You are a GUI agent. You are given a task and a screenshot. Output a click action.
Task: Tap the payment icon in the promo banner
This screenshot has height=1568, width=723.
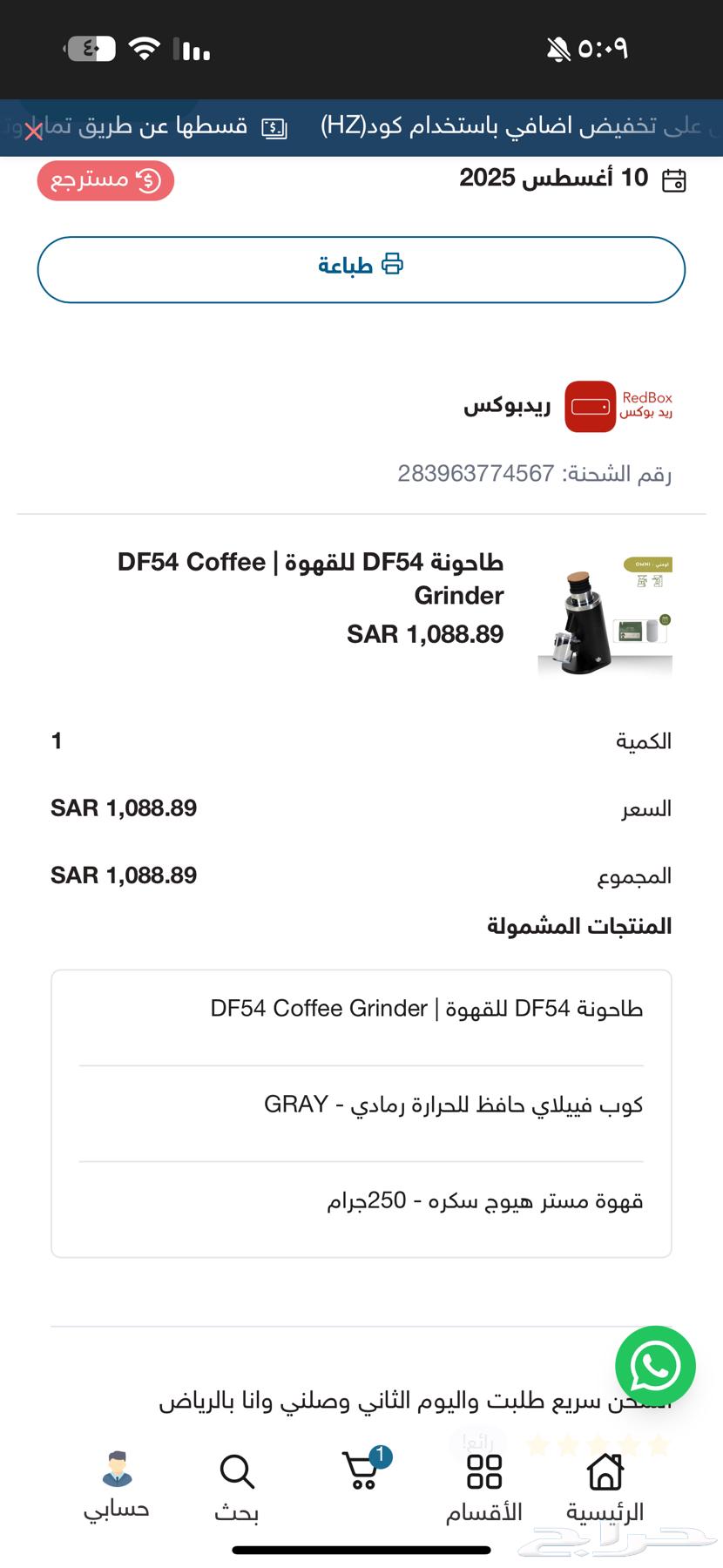273,126
